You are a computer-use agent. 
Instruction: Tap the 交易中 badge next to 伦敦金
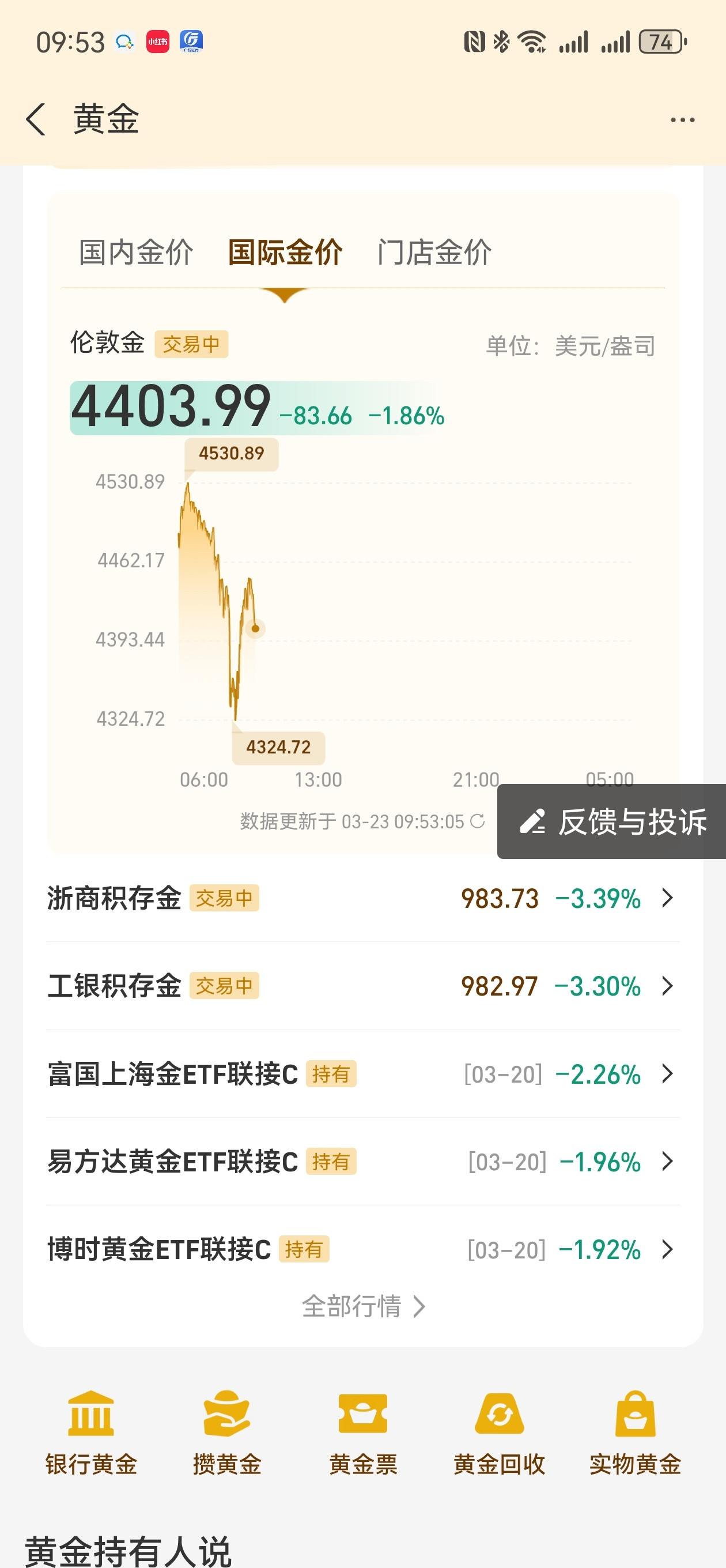click(192, 344)
